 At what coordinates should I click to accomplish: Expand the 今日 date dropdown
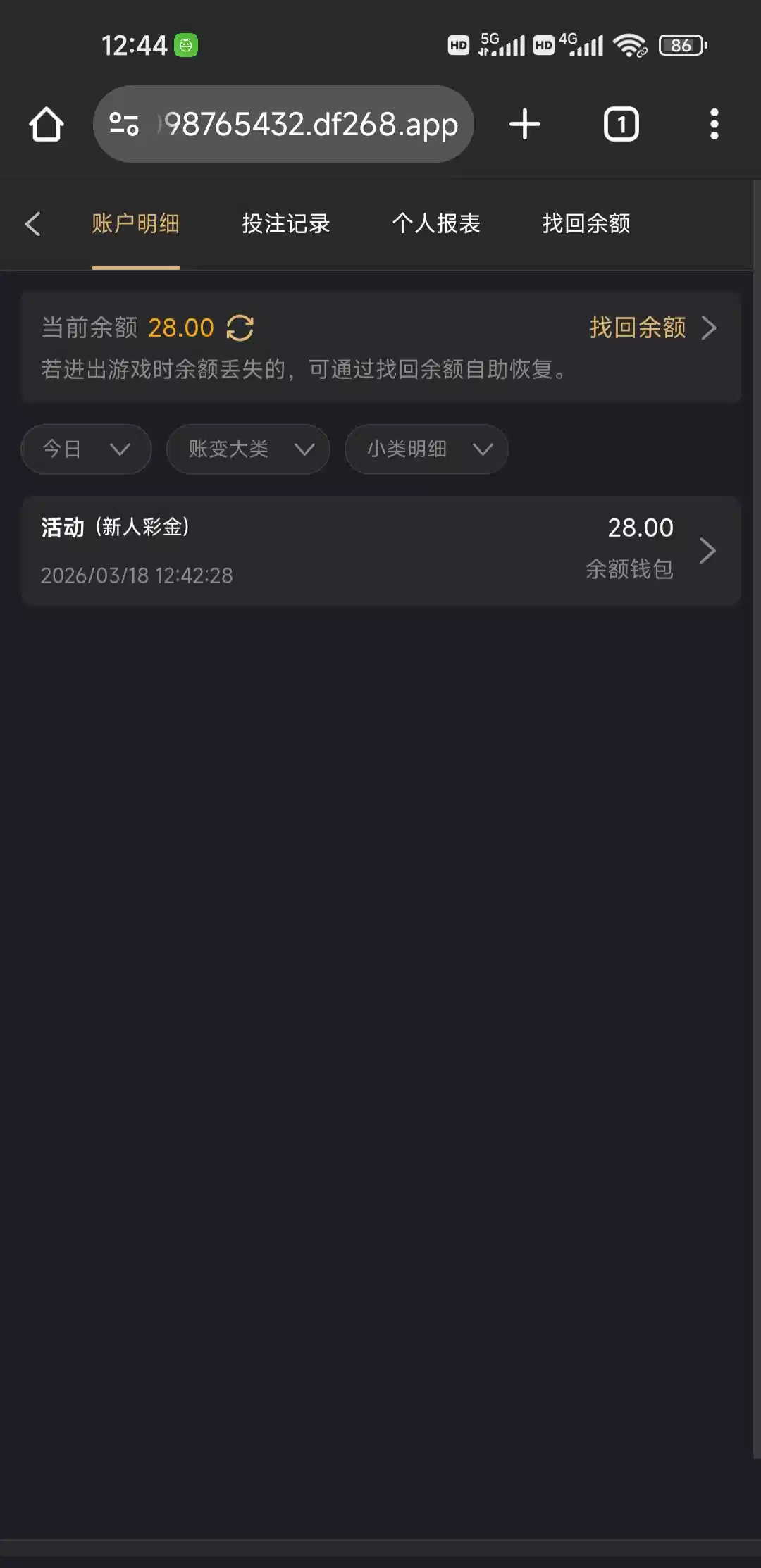pos(86,449)
